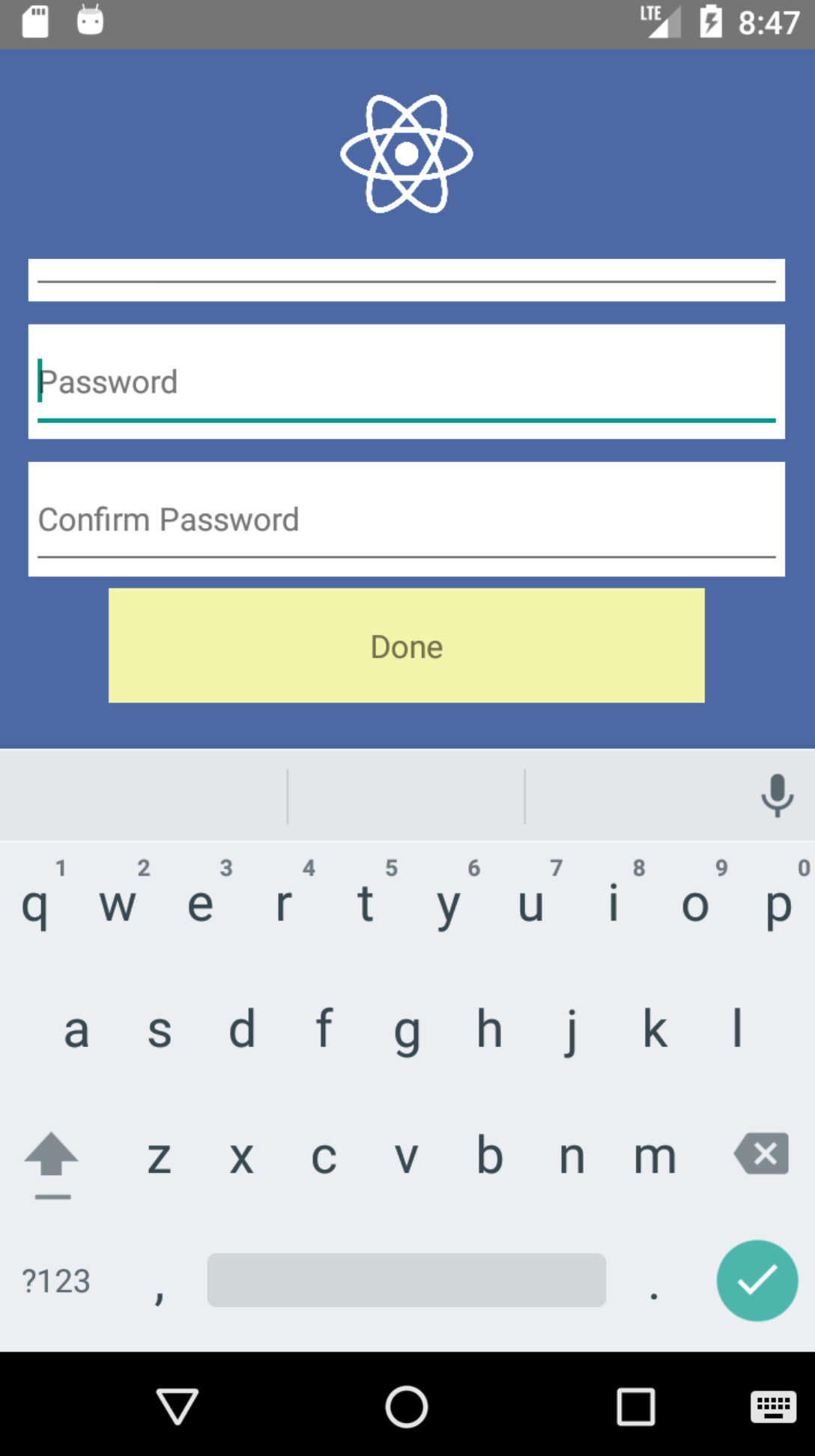
Task: Tap the Android mascot icon in the status bar
Action: 91,22
